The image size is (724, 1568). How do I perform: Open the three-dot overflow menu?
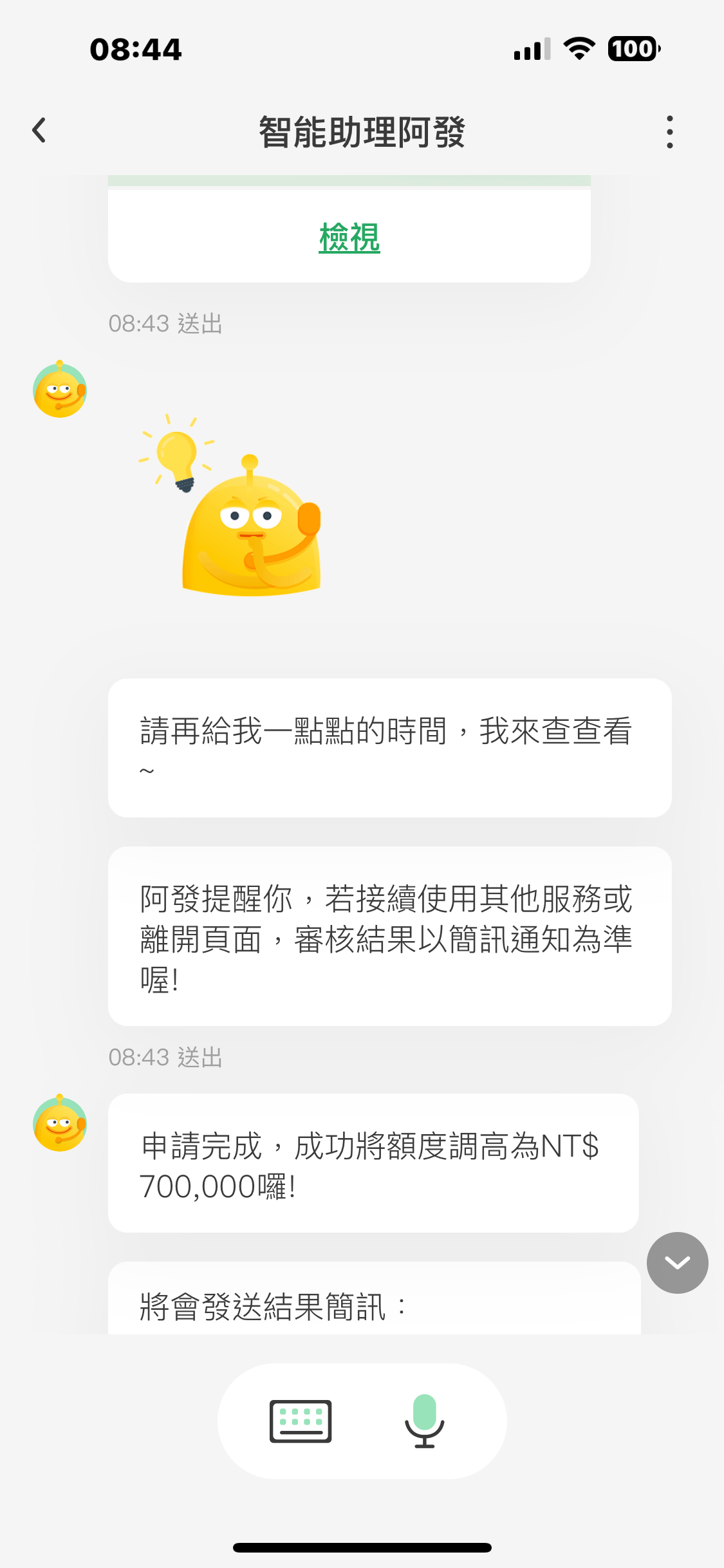[x=670, y=132]
